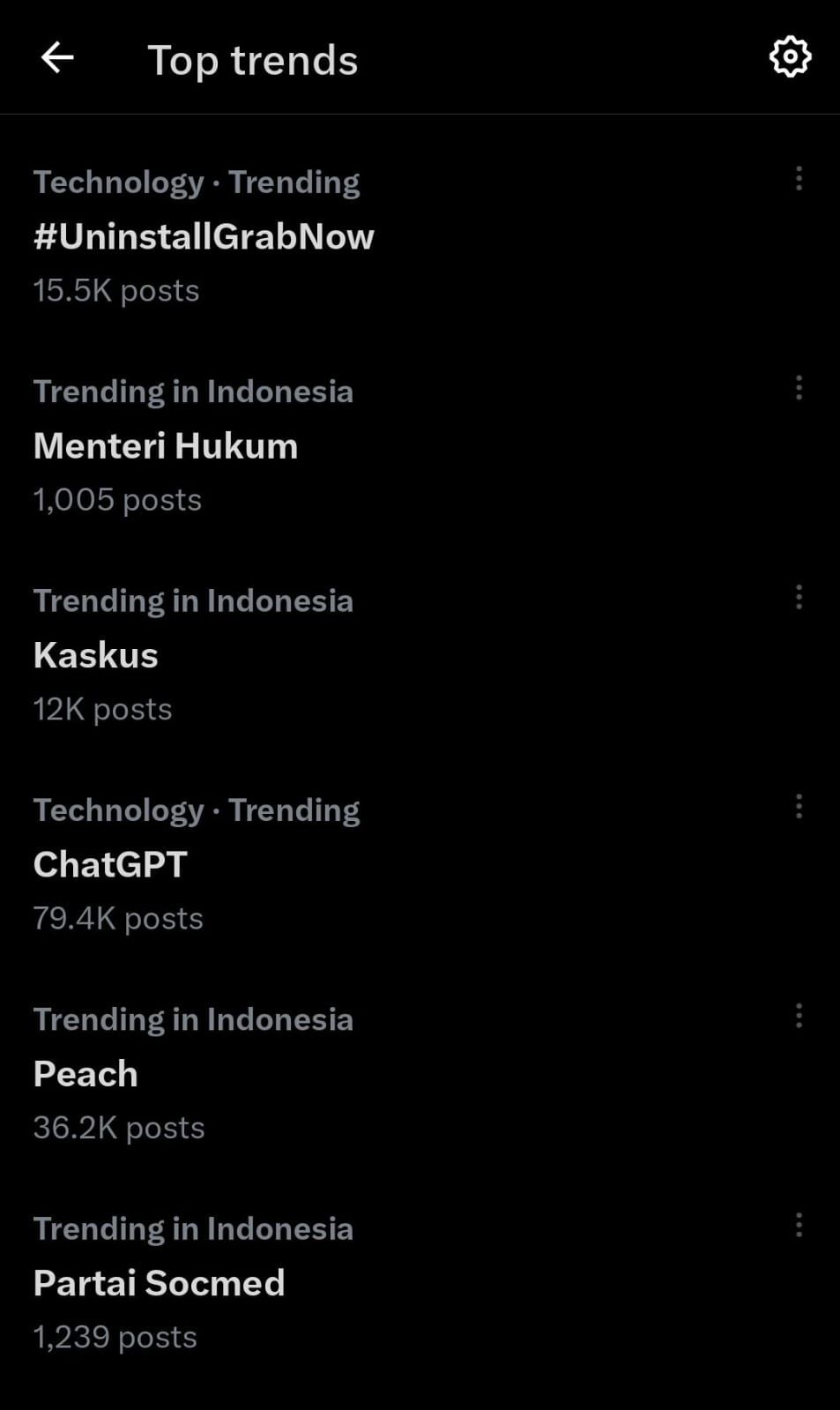Tap the three dots beside Partai Socmed
The image size is (840, 1410).
coord(799,1225)
